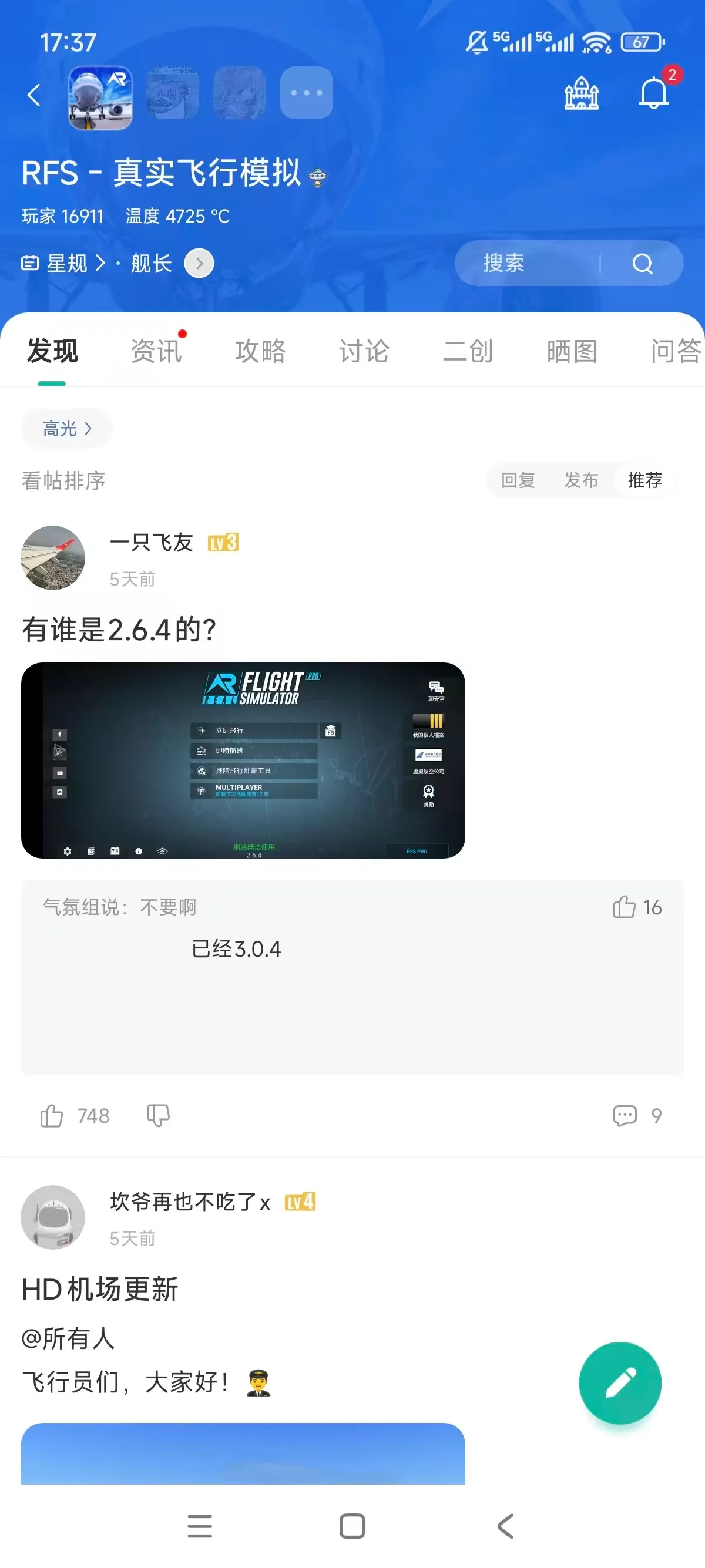Sort posts by 回复
Image resolution: width=705 pixels, height=1568 pixels.
click(518, 480)
